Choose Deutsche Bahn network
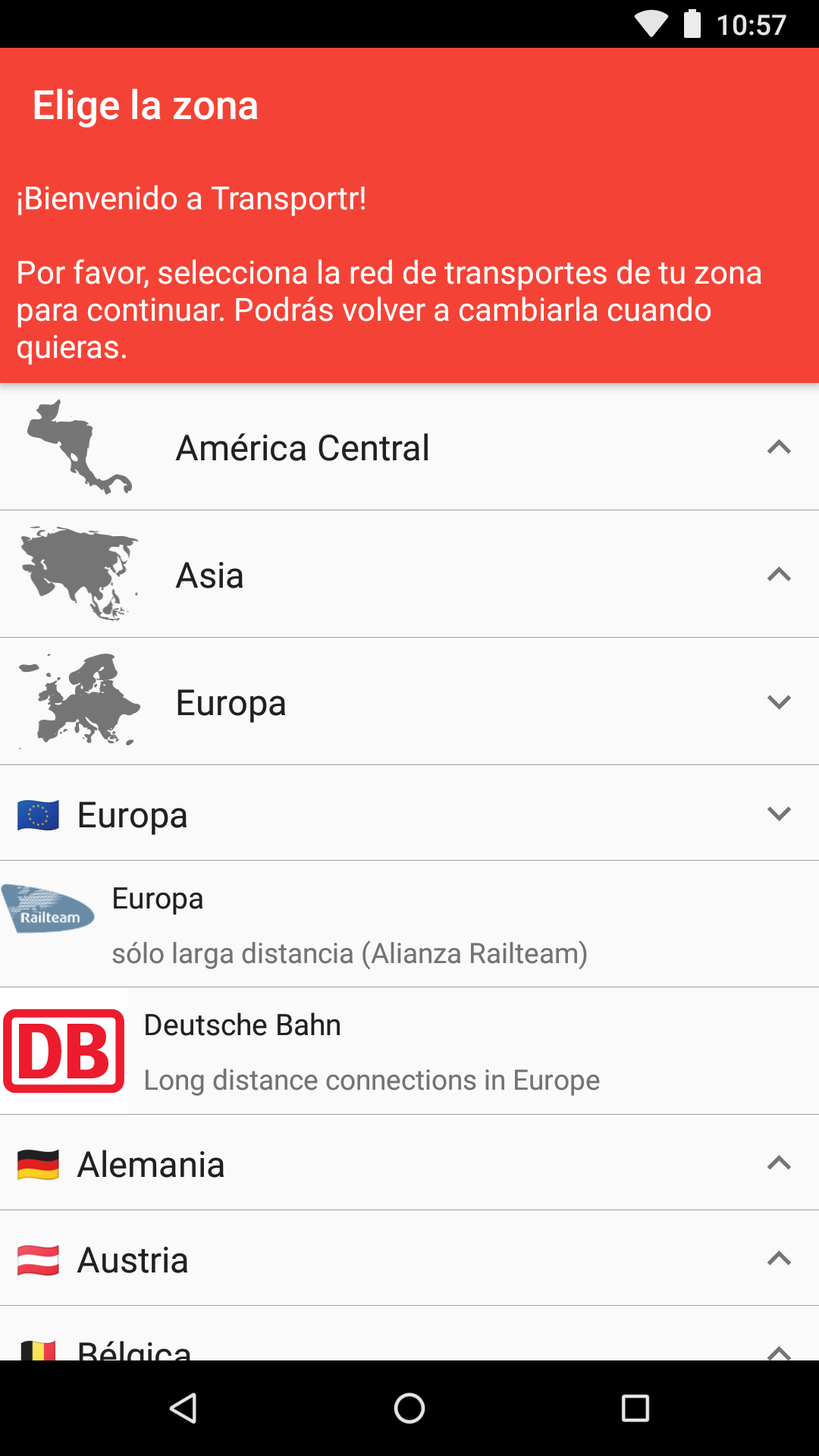 click(x=409, y=1051)
